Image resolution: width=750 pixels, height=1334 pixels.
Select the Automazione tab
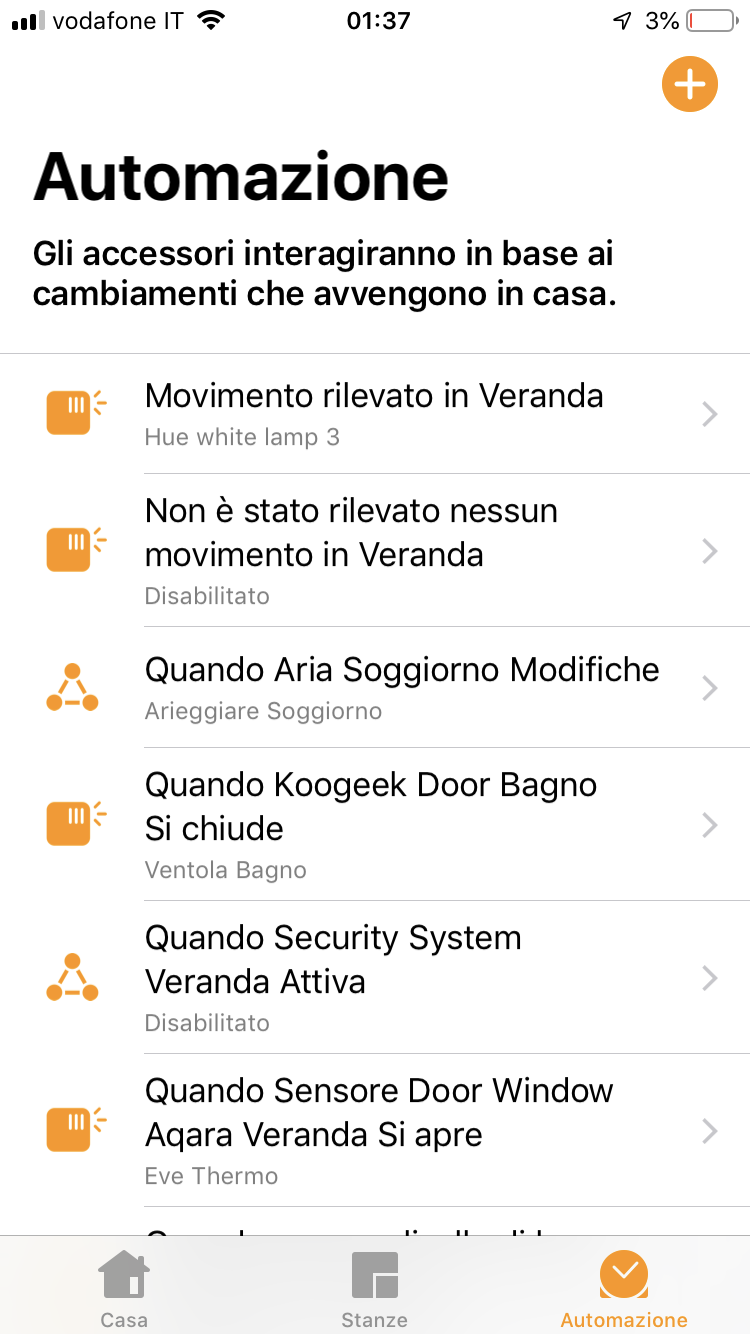tap(624, 1290)
